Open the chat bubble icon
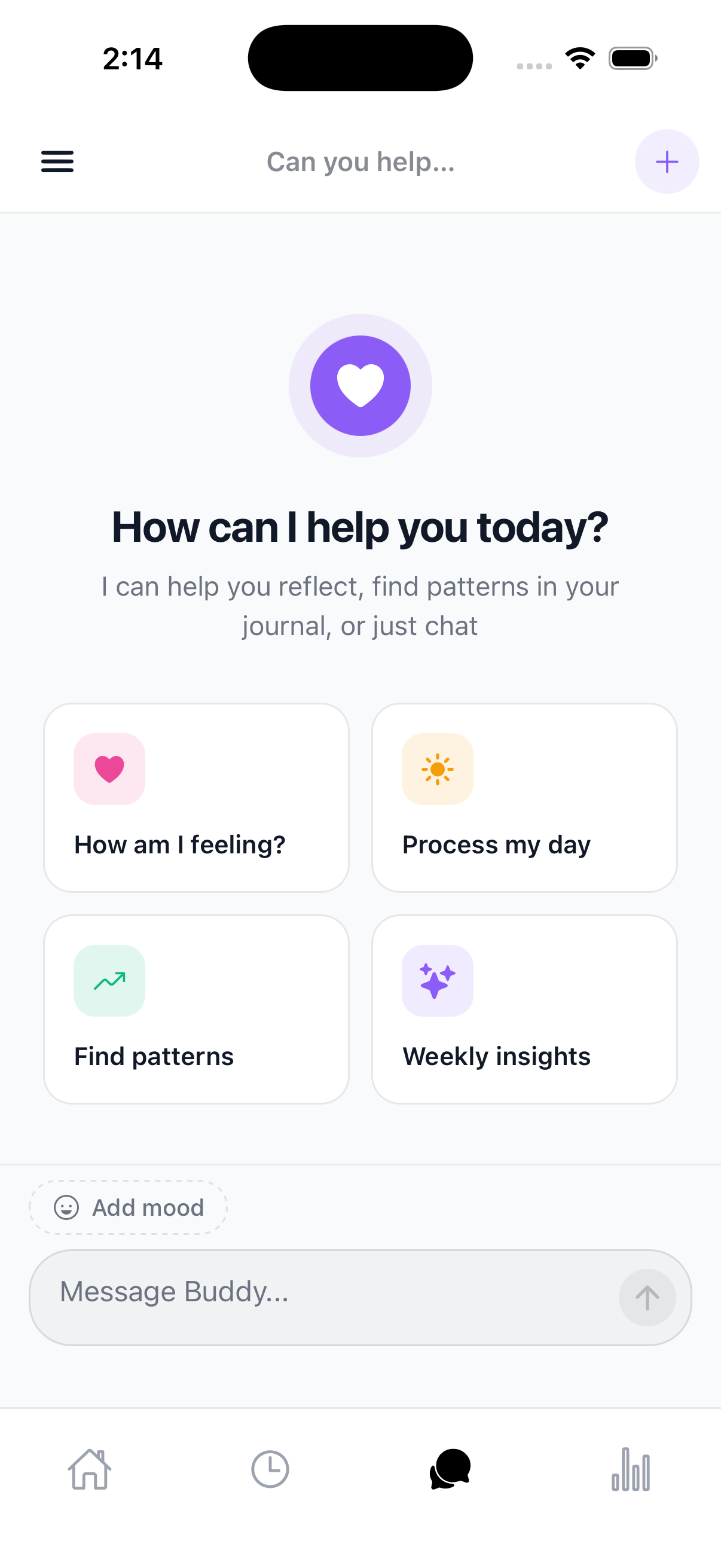Screen dimensions: 721x1568 click(x=450, y=1469)
